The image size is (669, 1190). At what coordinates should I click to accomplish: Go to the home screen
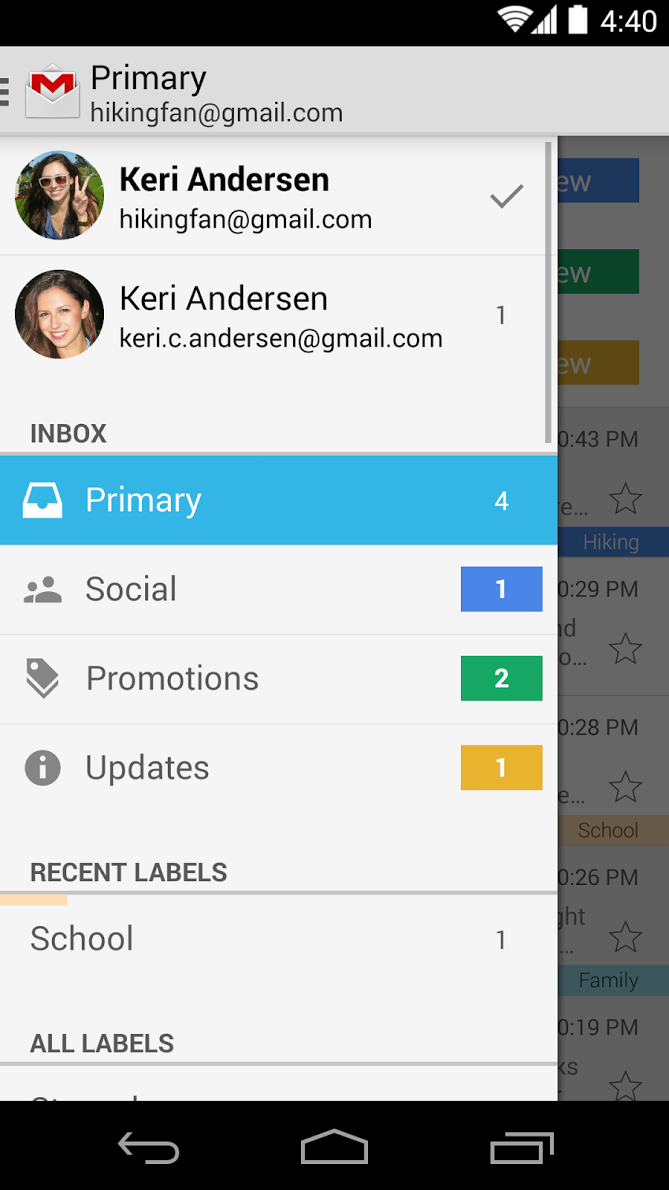pos(334,1147)
